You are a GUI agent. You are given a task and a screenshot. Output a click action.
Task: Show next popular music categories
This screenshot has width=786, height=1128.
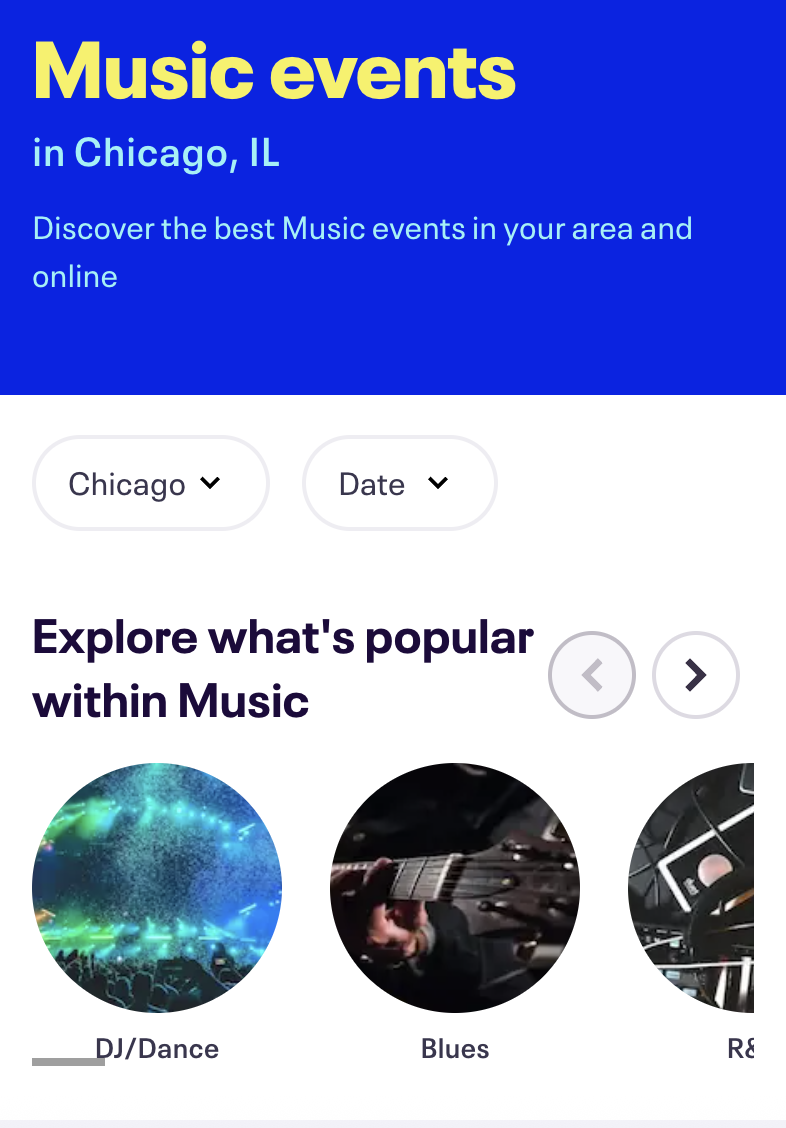695,675
